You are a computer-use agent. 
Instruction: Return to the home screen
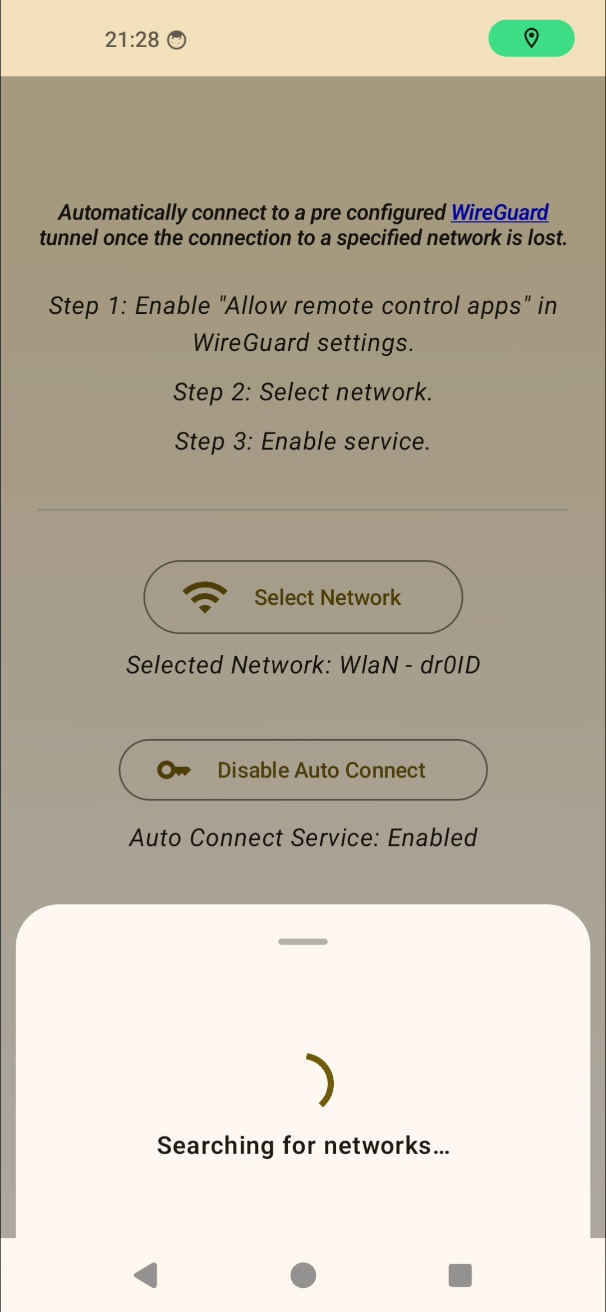coord(303,1274)
